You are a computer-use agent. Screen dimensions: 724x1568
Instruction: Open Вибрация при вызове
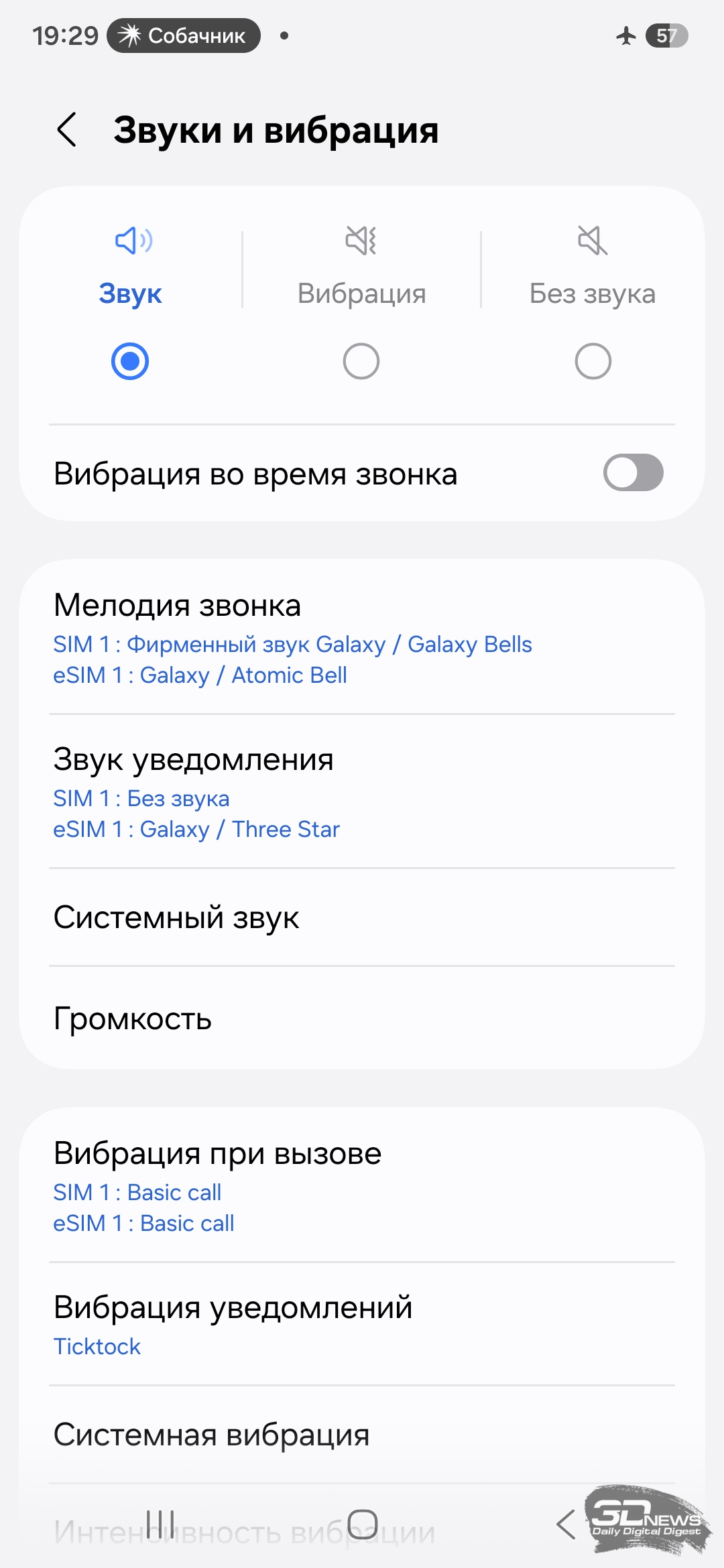pyautogui.click(x=362, y=1185)
